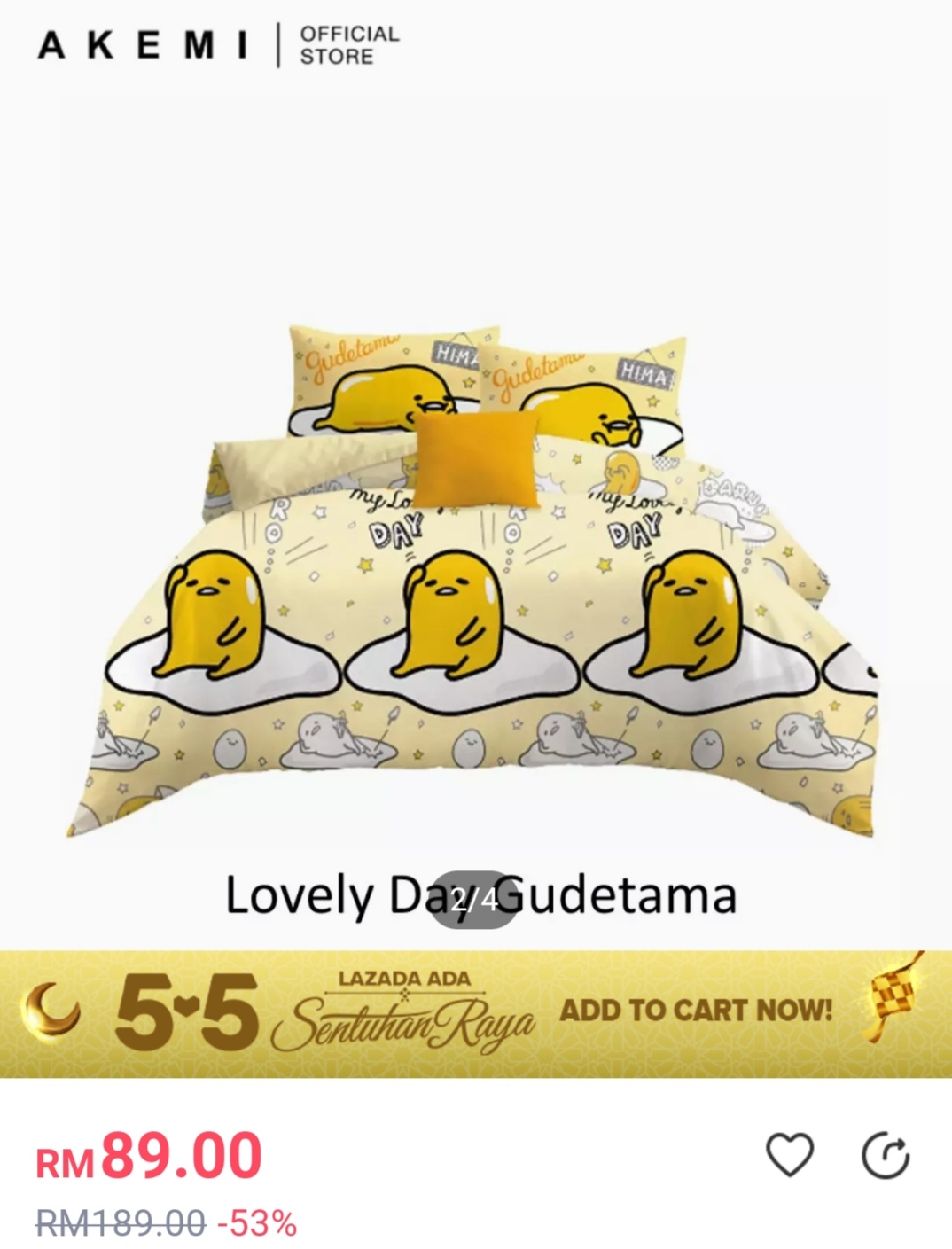Share this product
Screen dimensions: 952x1249
886,1155
